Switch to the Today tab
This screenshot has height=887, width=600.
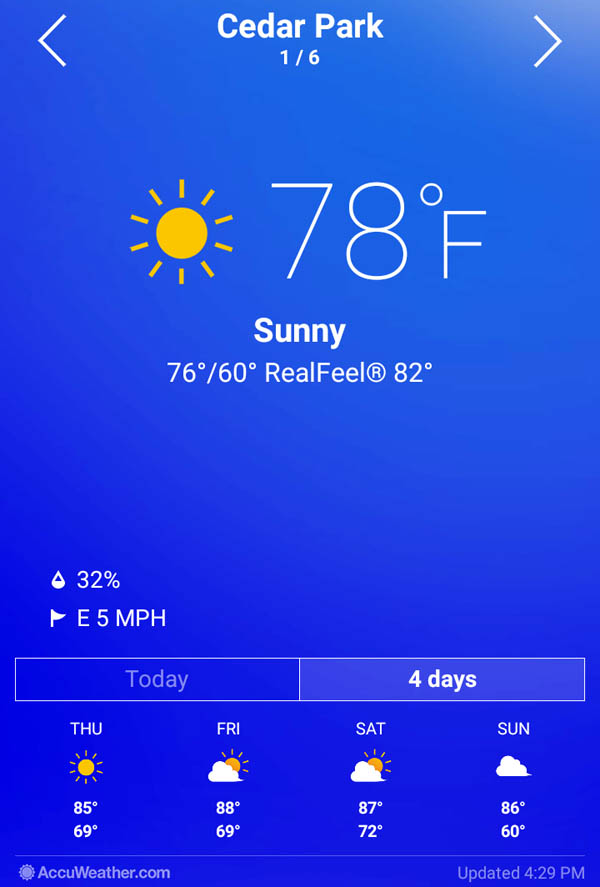[x=157, y=679]
